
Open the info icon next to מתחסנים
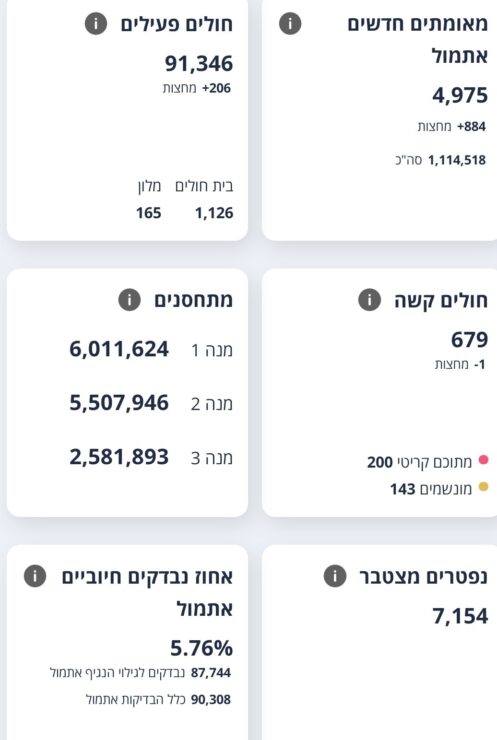coord(129,300)
